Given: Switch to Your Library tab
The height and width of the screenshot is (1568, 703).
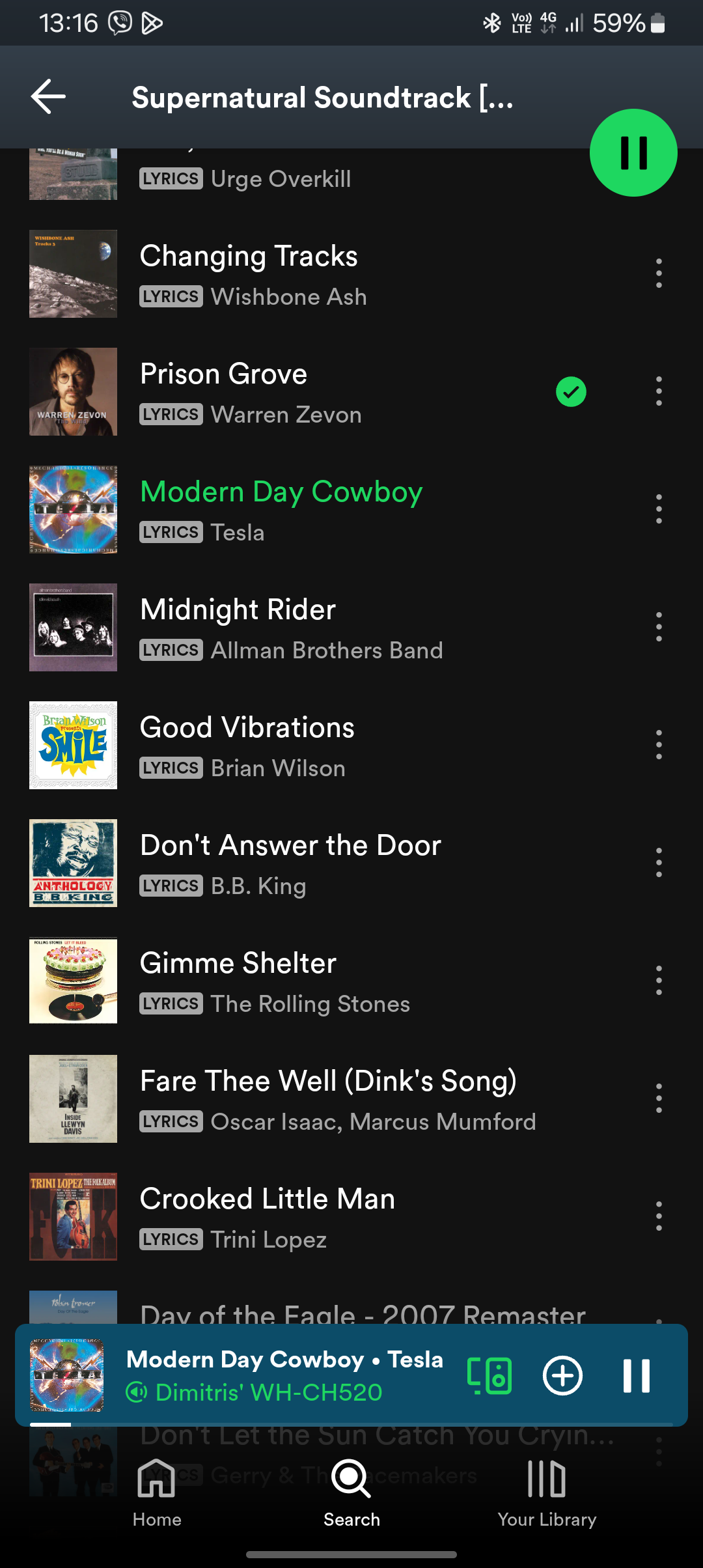Looking at the screenshot, I should click(x=547, y=1492).
